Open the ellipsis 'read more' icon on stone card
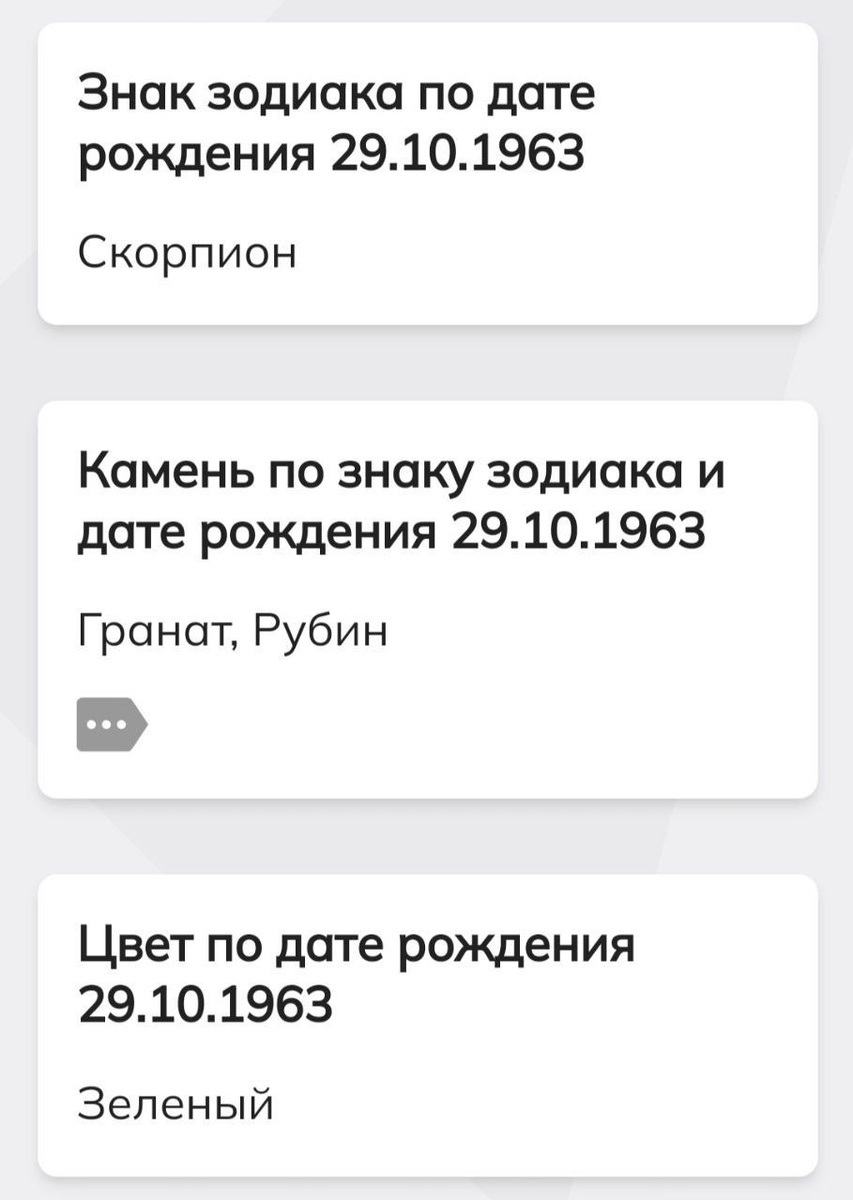The height and width of the screenshot is (1200, 853). pos(110,724)
